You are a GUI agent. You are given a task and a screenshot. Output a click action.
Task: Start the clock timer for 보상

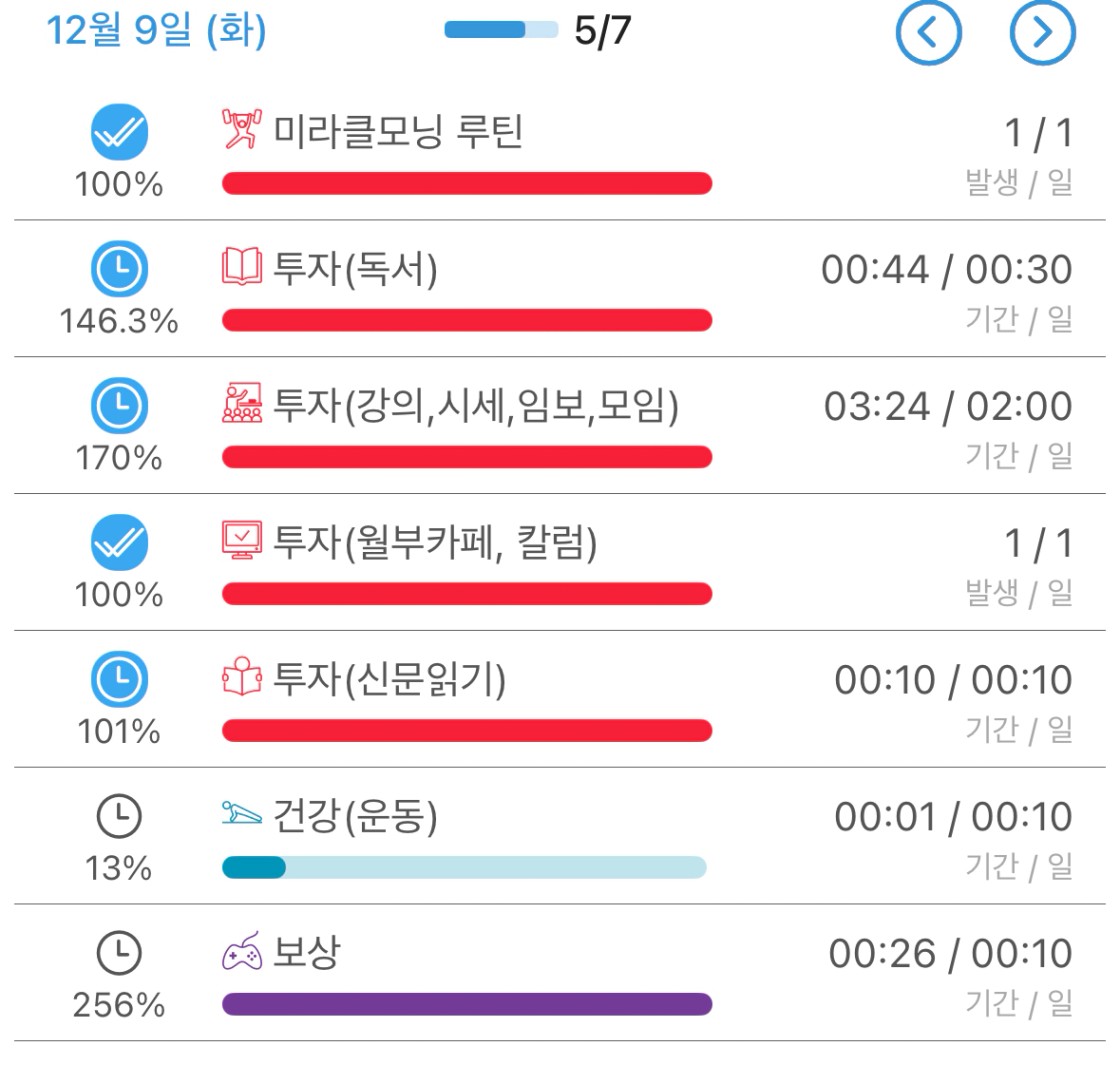(x=119, y=954)
